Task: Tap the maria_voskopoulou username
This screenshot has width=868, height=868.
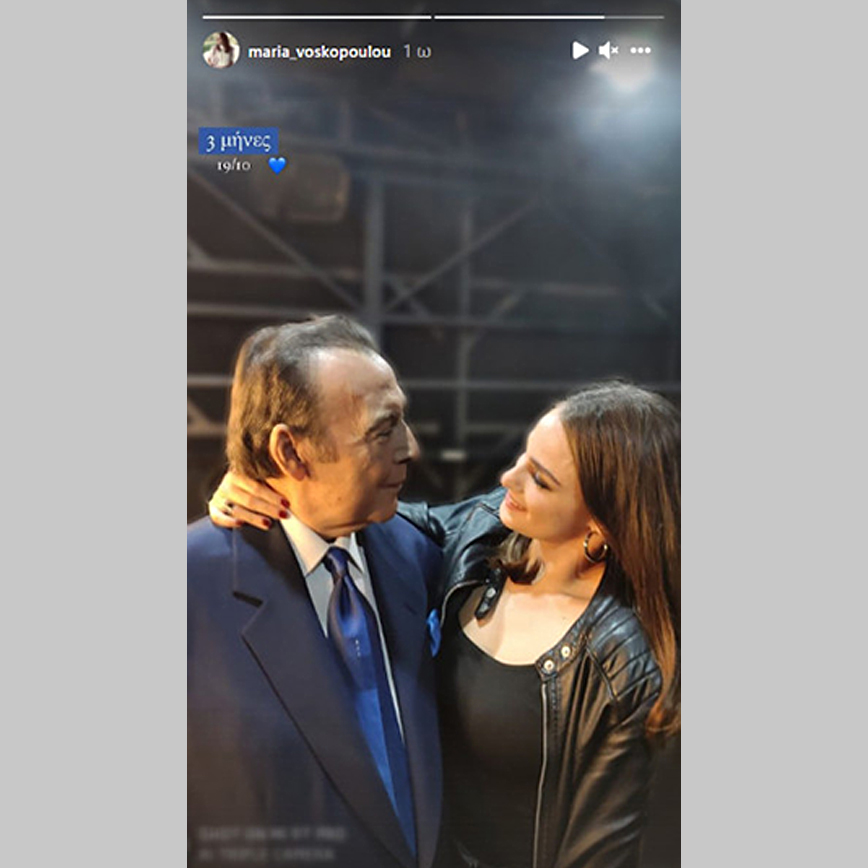Action: [x=319, y=51]
